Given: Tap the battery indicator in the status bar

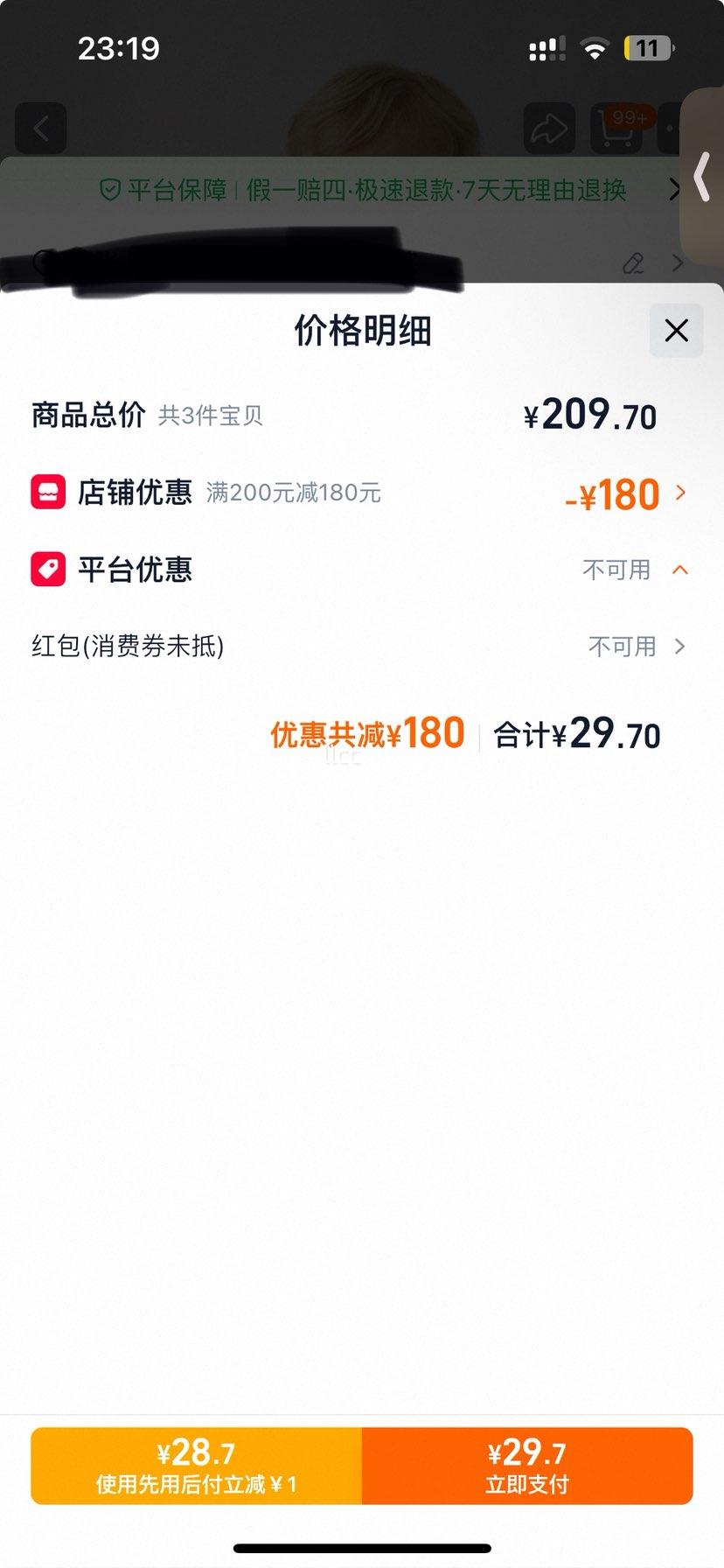Looking at the screenshot, I should click(x=647, y=47).
